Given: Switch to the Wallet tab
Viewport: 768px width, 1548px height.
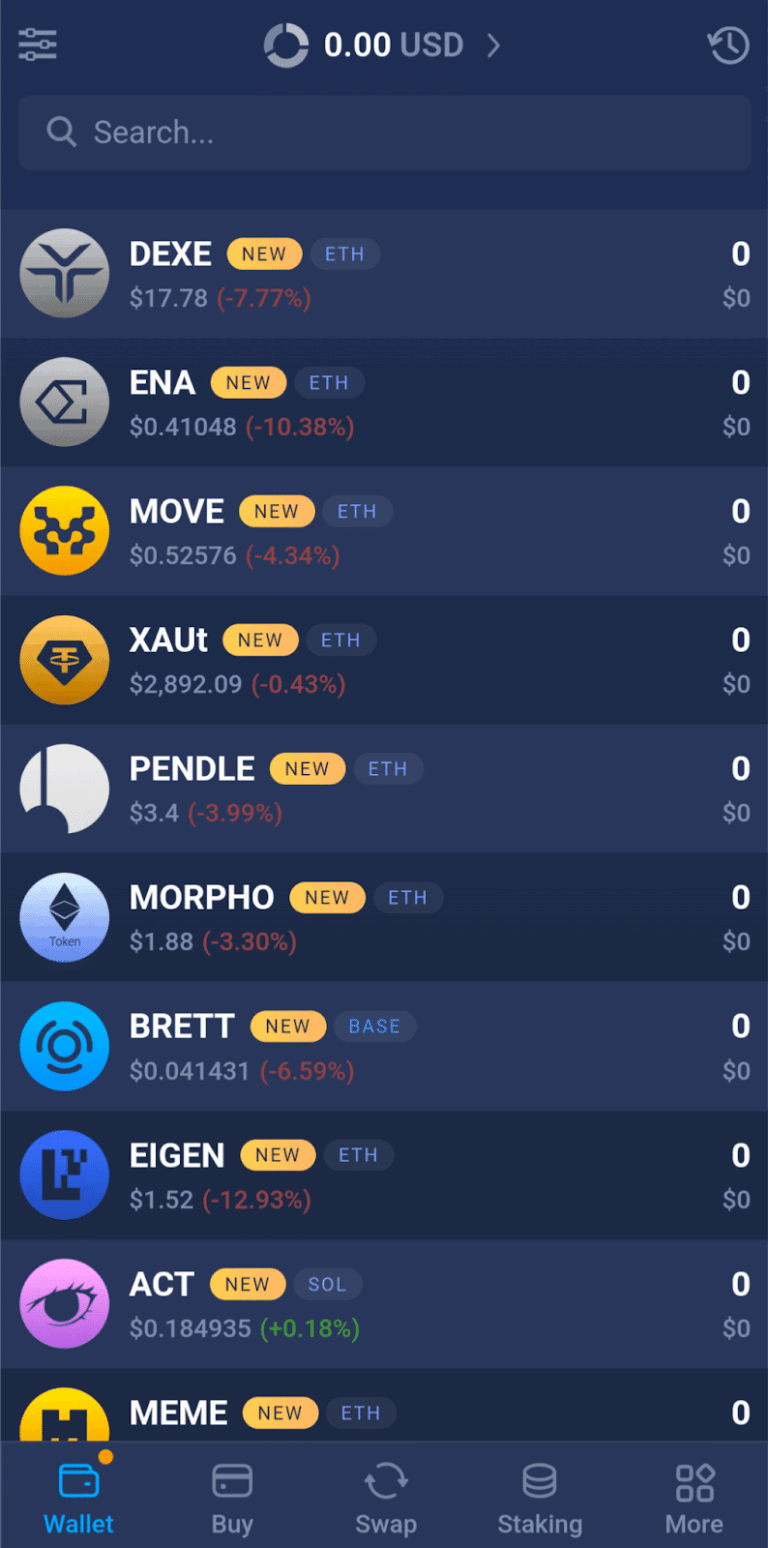Looking at the screenshot, I should pos(78,1495).
